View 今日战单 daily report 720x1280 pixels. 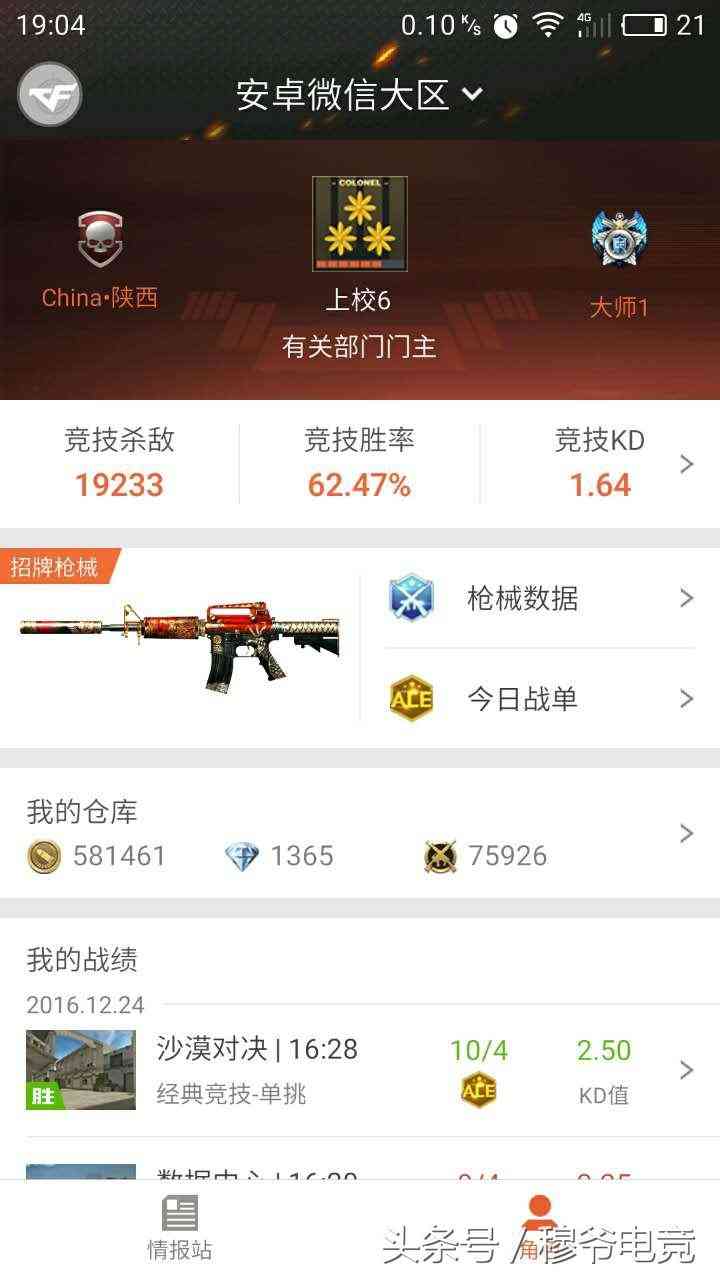[x=540, y=699]
